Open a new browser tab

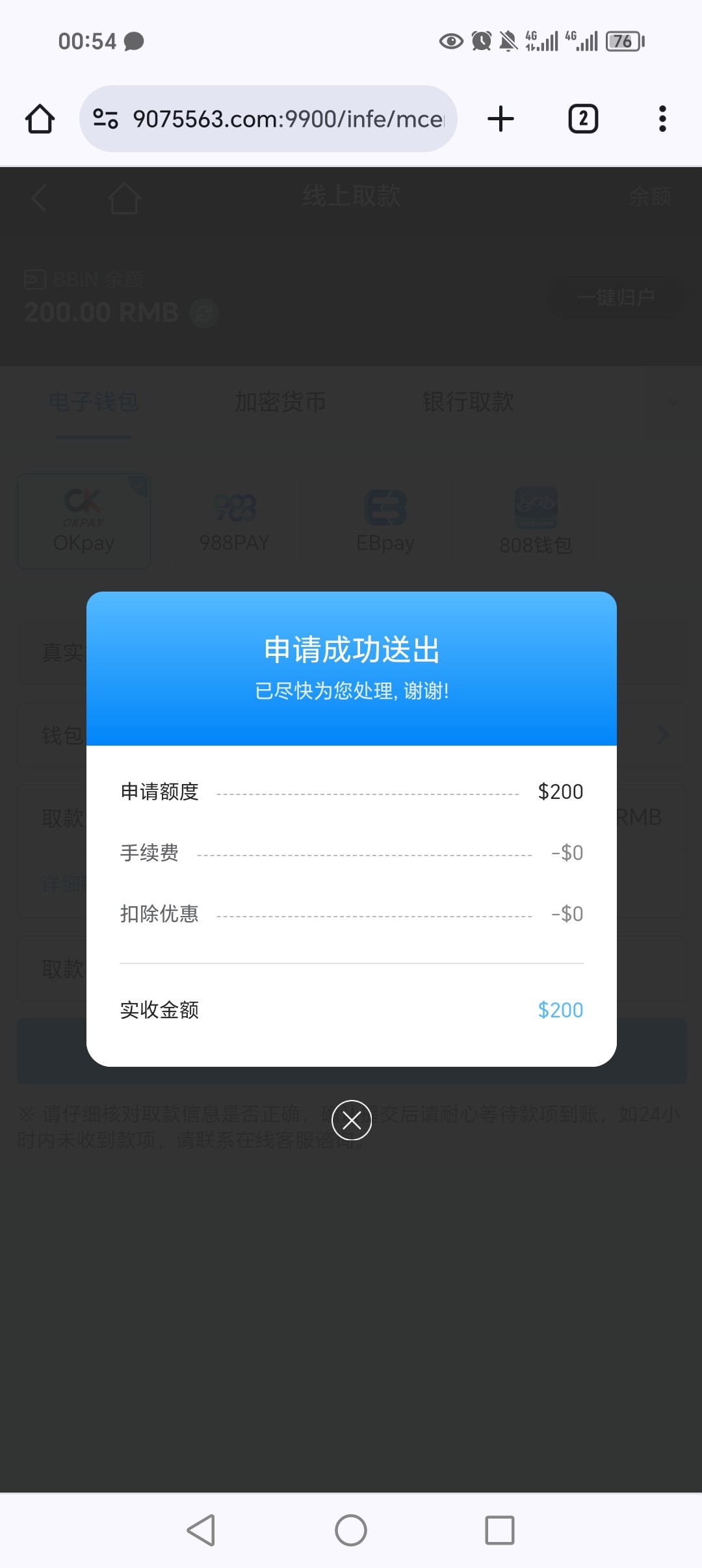(x=500, y=119)
